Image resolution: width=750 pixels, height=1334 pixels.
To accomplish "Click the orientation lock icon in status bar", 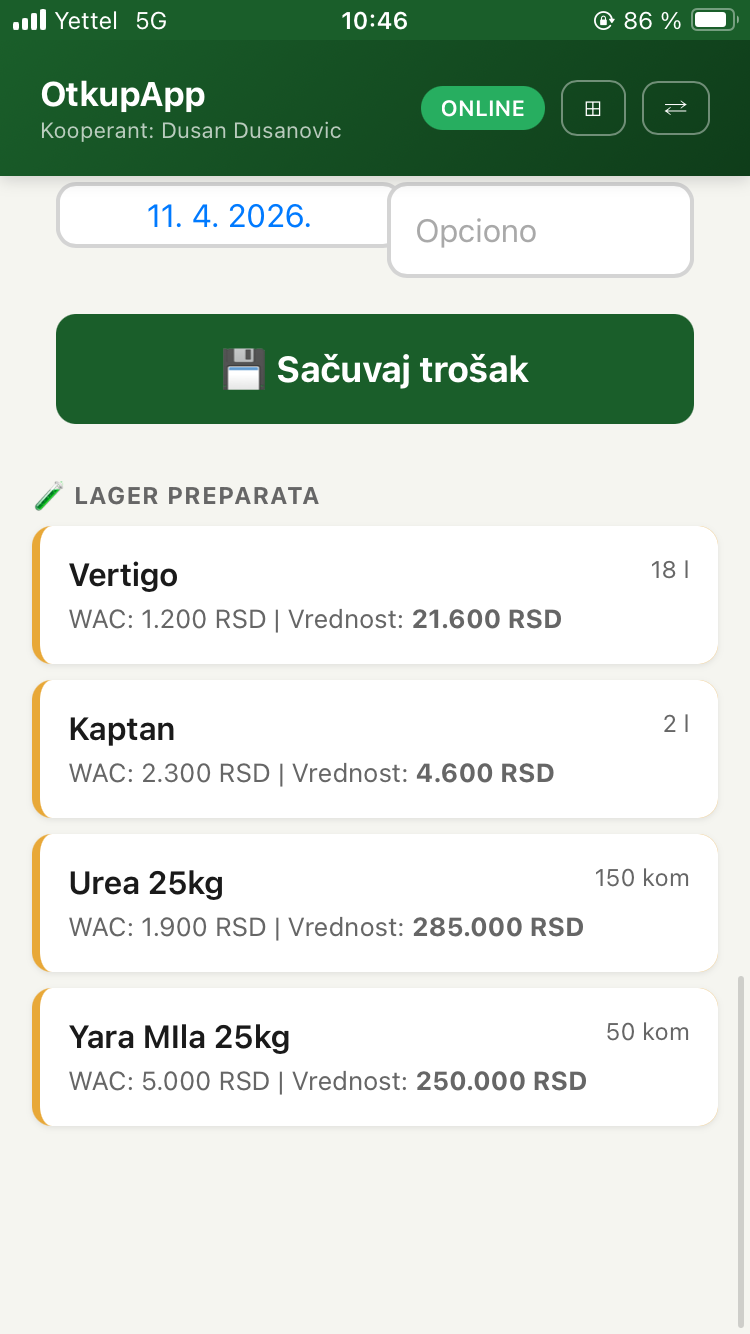I will [x=604, y=18].
